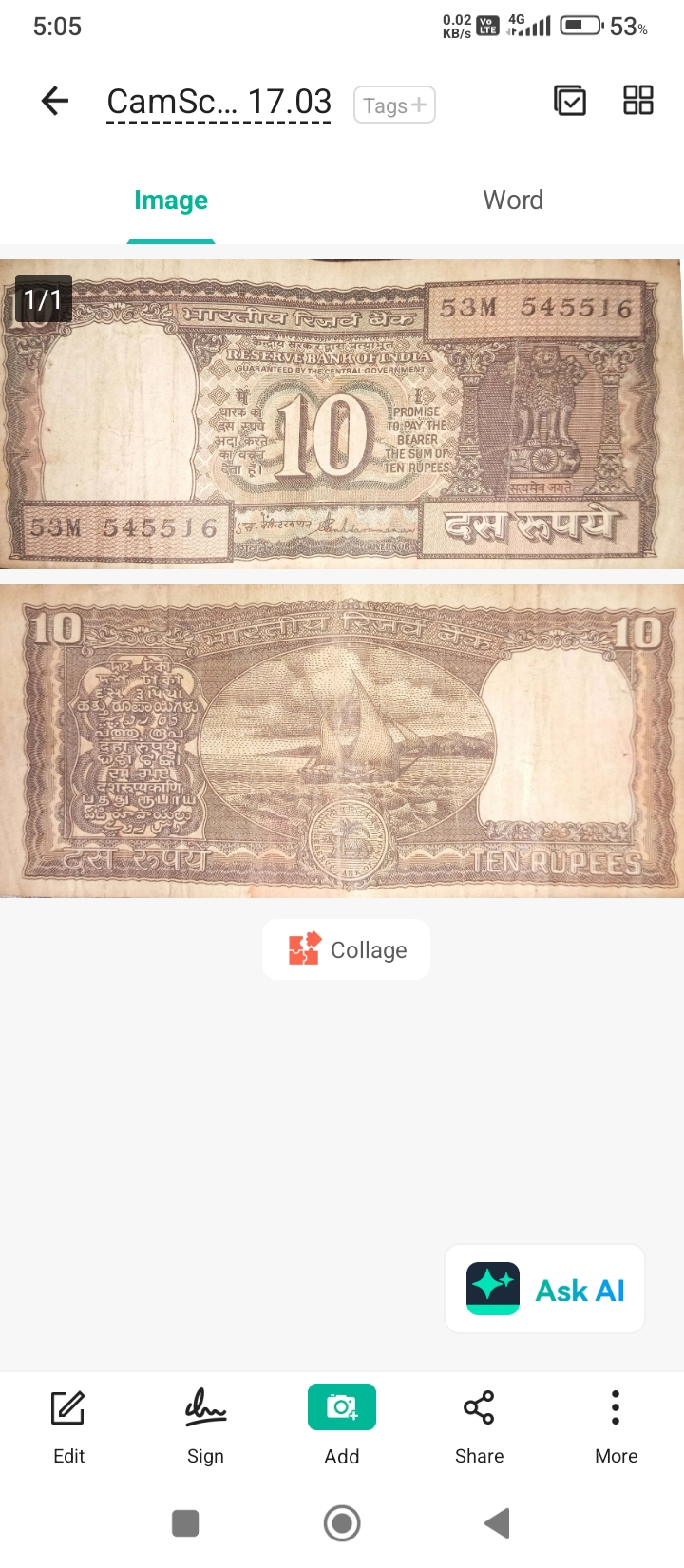Open recent apps from navigation bar
684x1568 pixels.
185,1523
